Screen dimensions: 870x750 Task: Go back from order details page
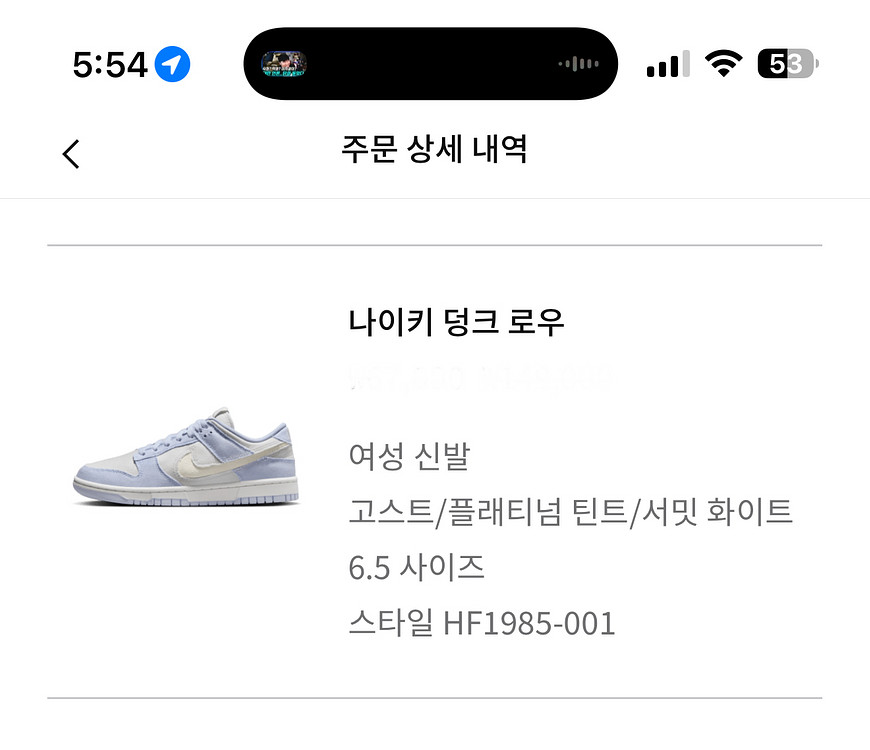71,154
